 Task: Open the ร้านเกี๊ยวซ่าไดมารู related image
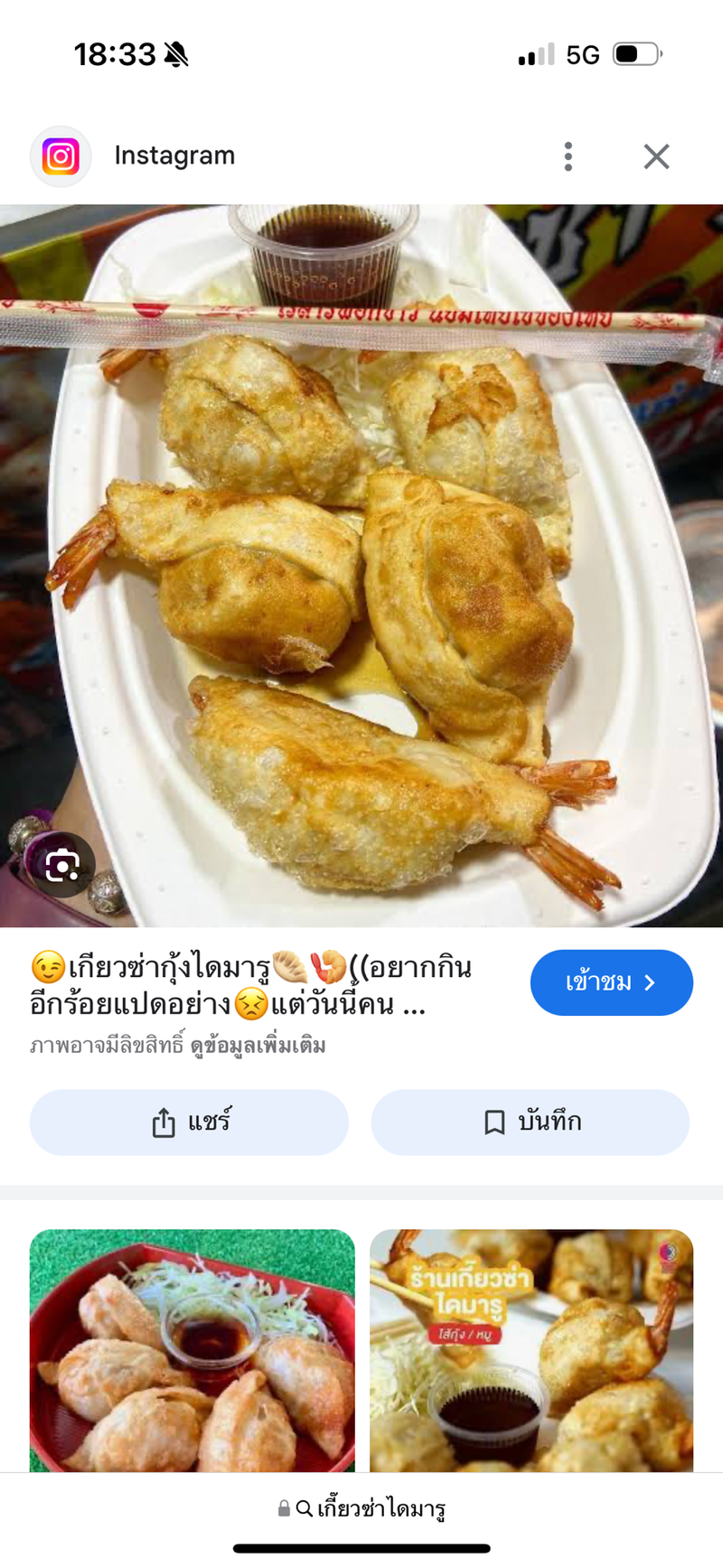[531, 1349]
